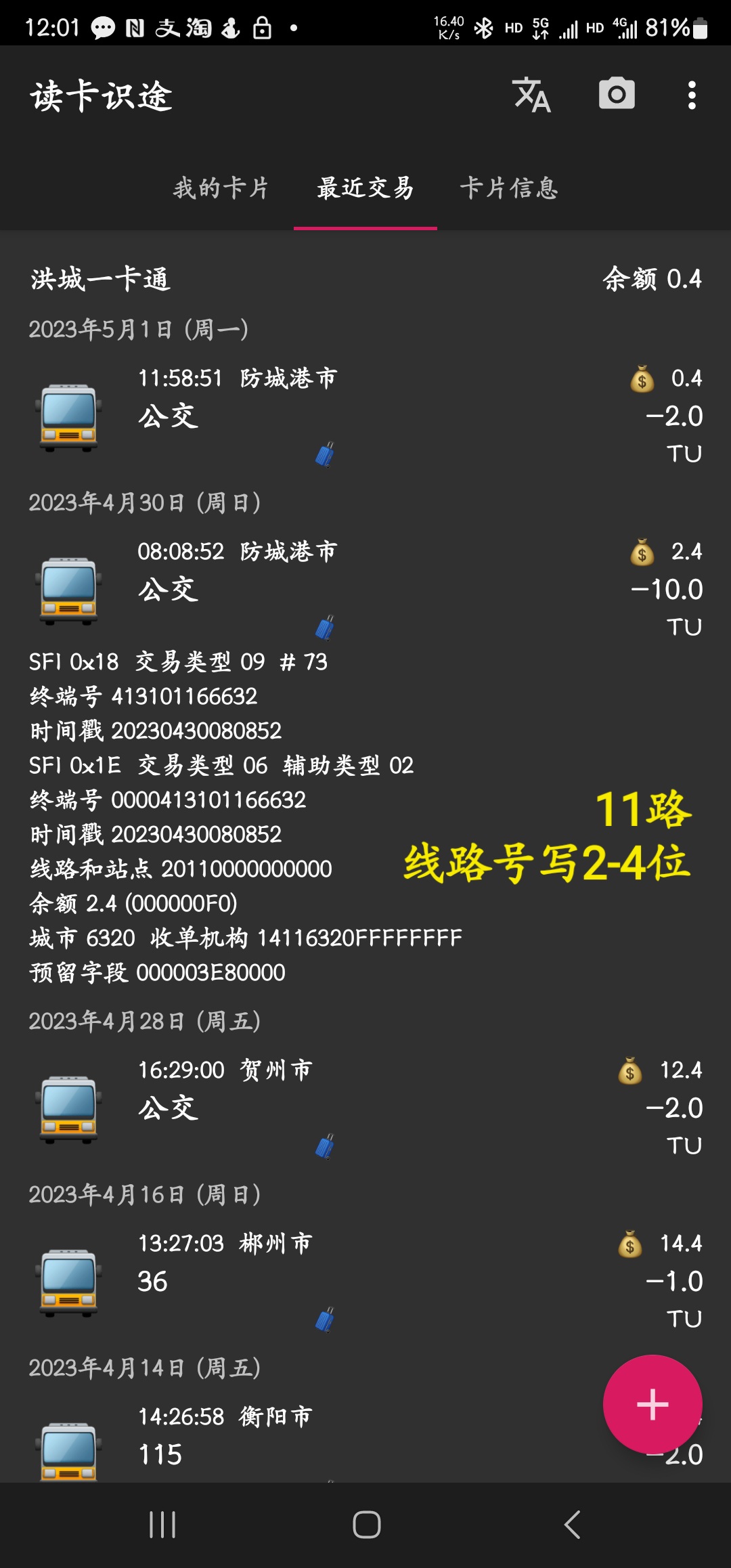Viewport: 731px width, 1568px height.
Task: Open the camera icon in the toolbar
Action: 617,95
